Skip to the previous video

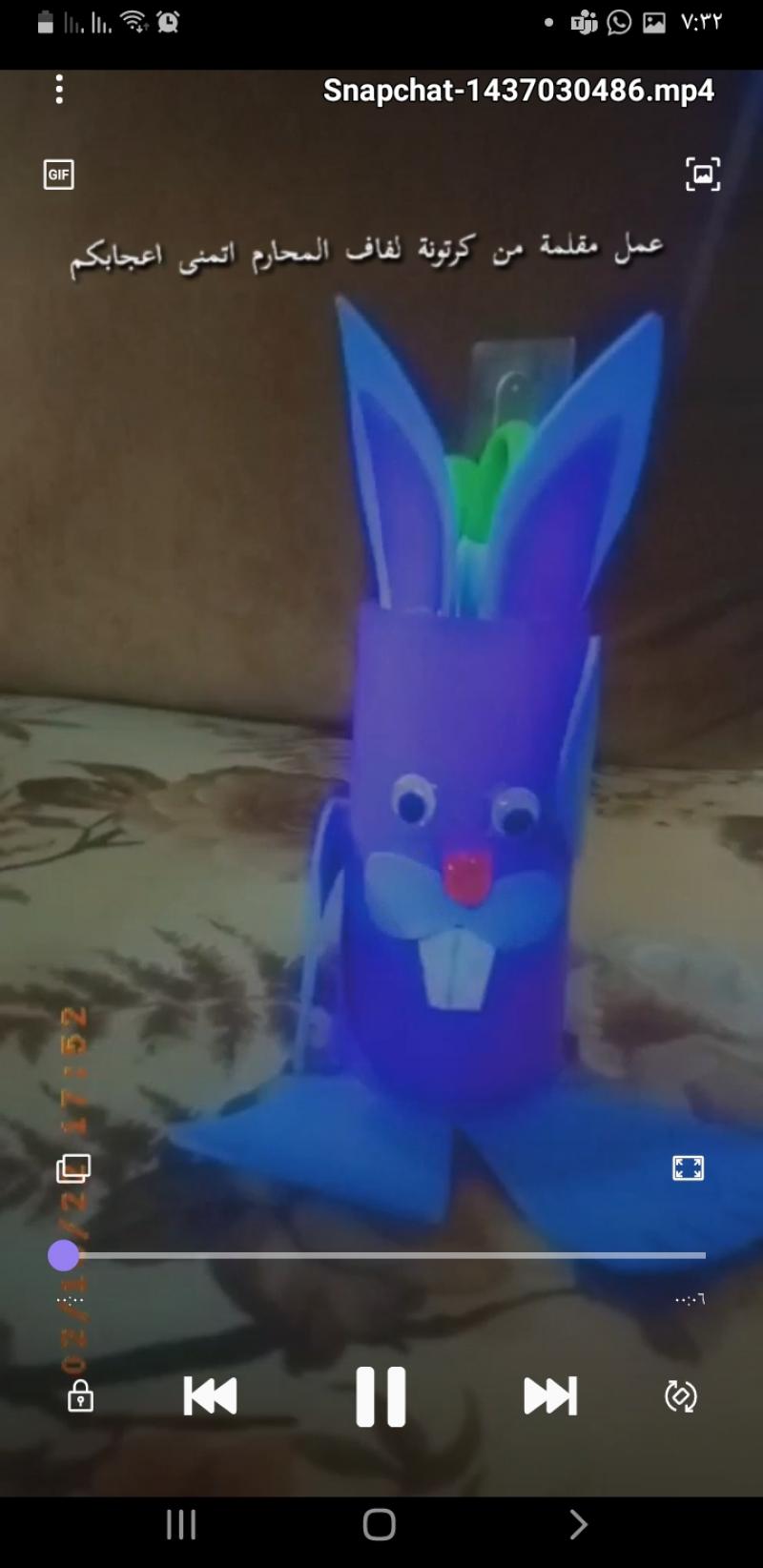pos(210,1396)
